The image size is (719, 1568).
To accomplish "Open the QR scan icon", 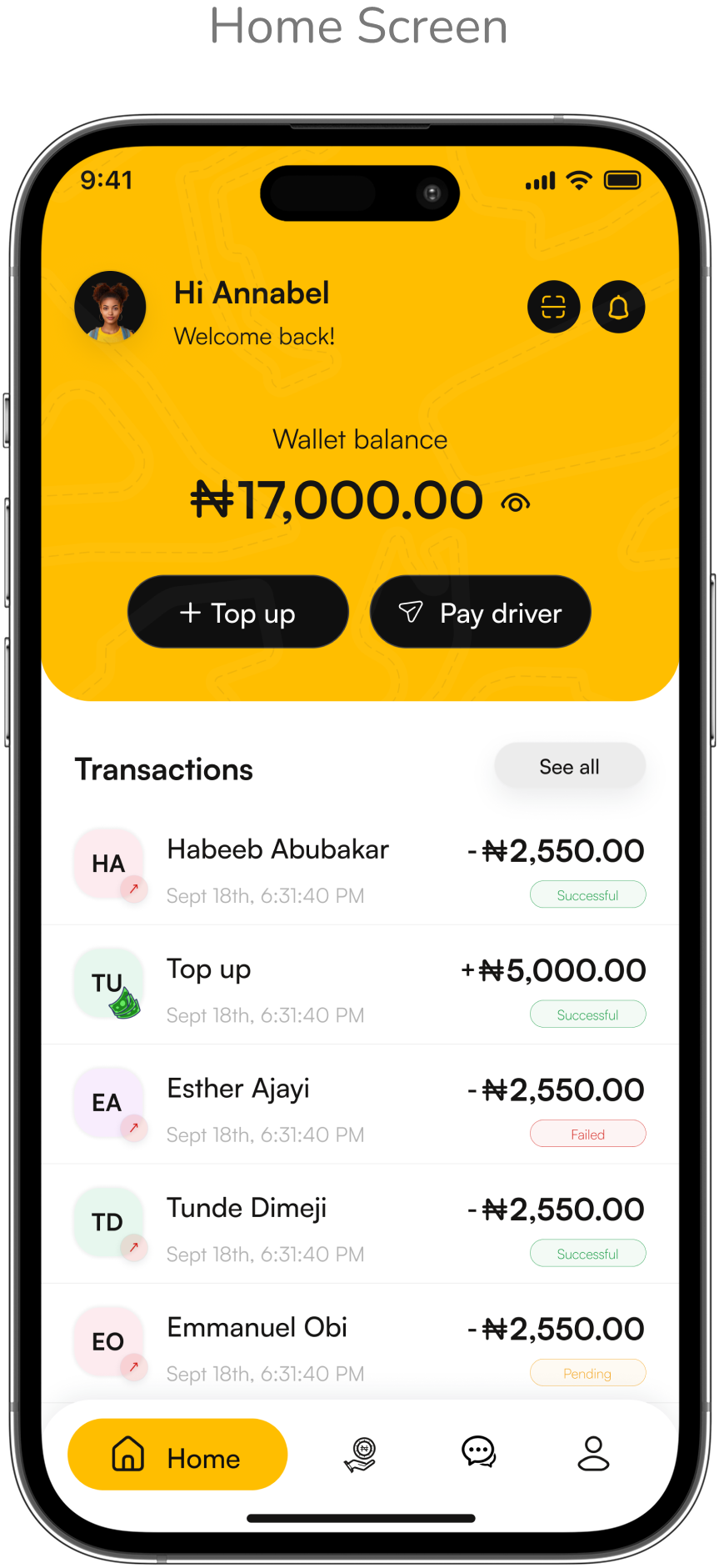I will [x=553, y=308].
